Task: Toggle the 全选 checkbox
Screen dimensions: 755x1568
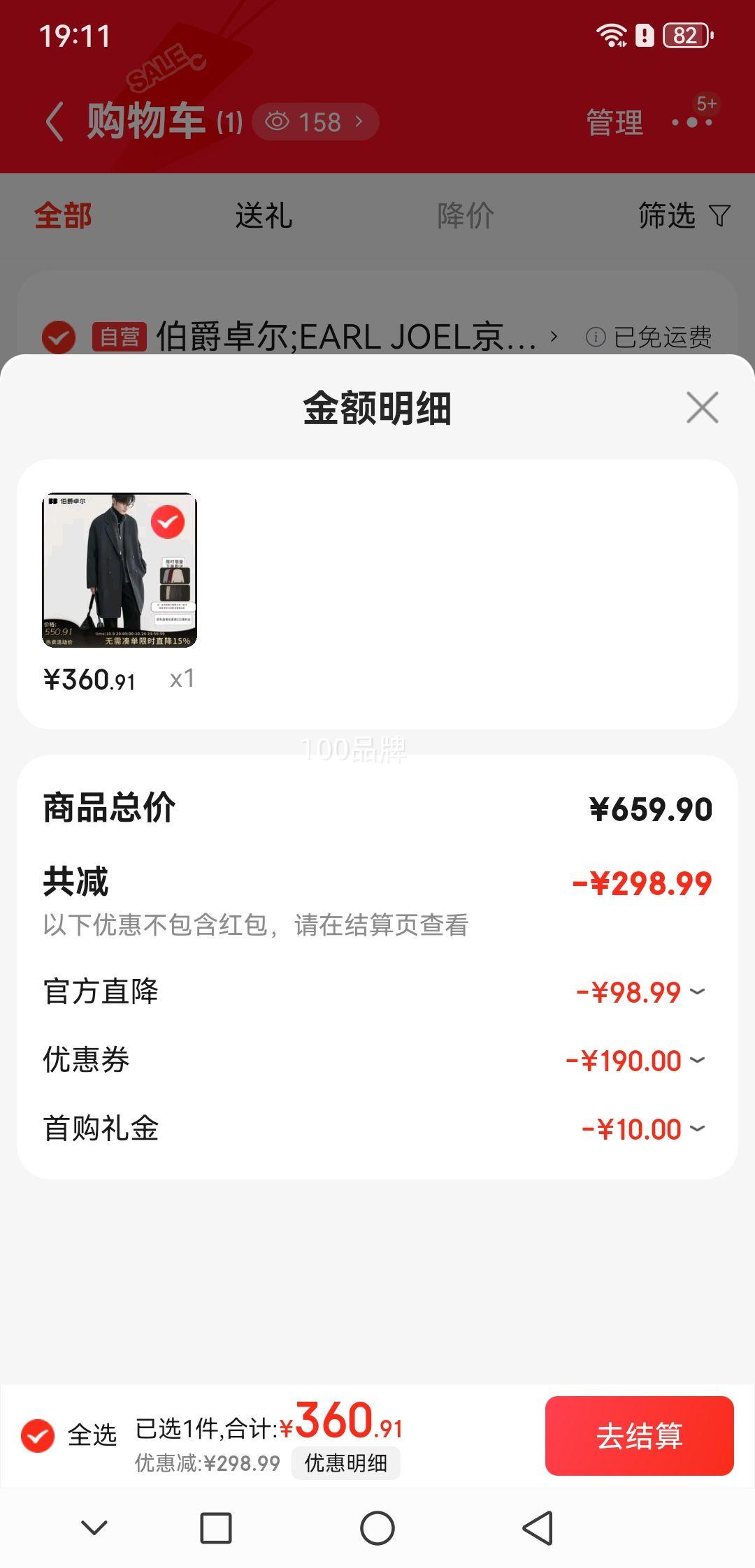Action: [x=38, y=1436]
